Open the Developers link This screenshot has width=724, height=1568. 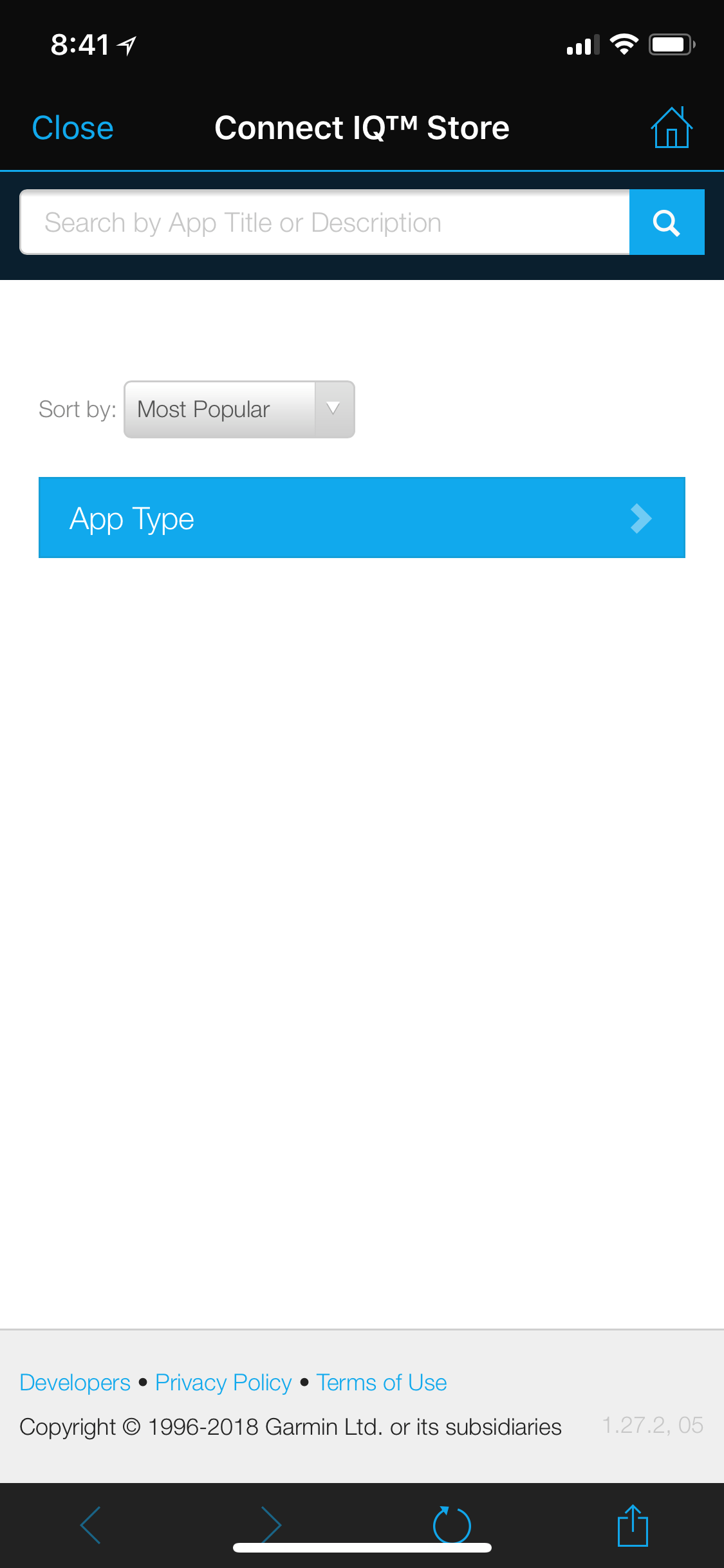tap(75, 1383)
